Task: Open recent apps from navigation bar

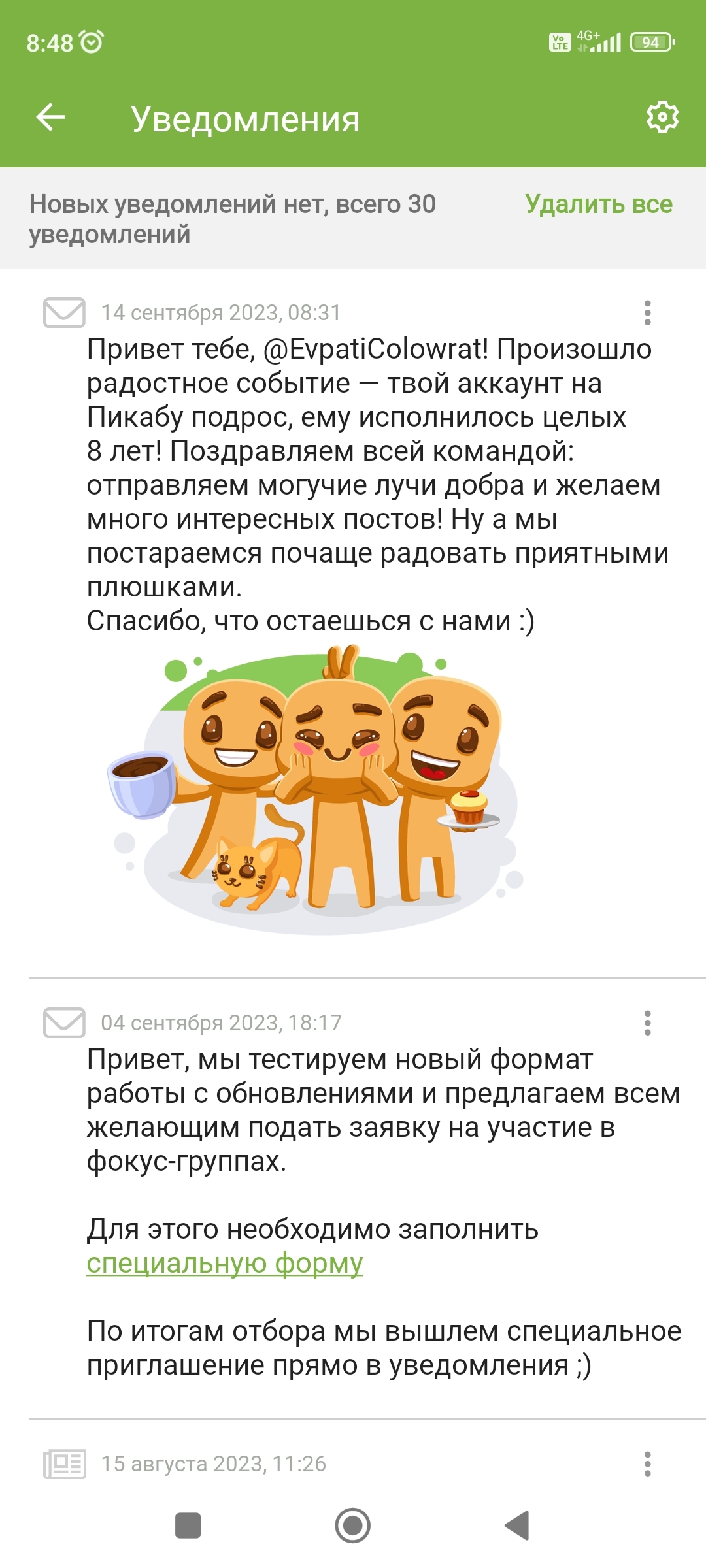Action: (188, 1526)
